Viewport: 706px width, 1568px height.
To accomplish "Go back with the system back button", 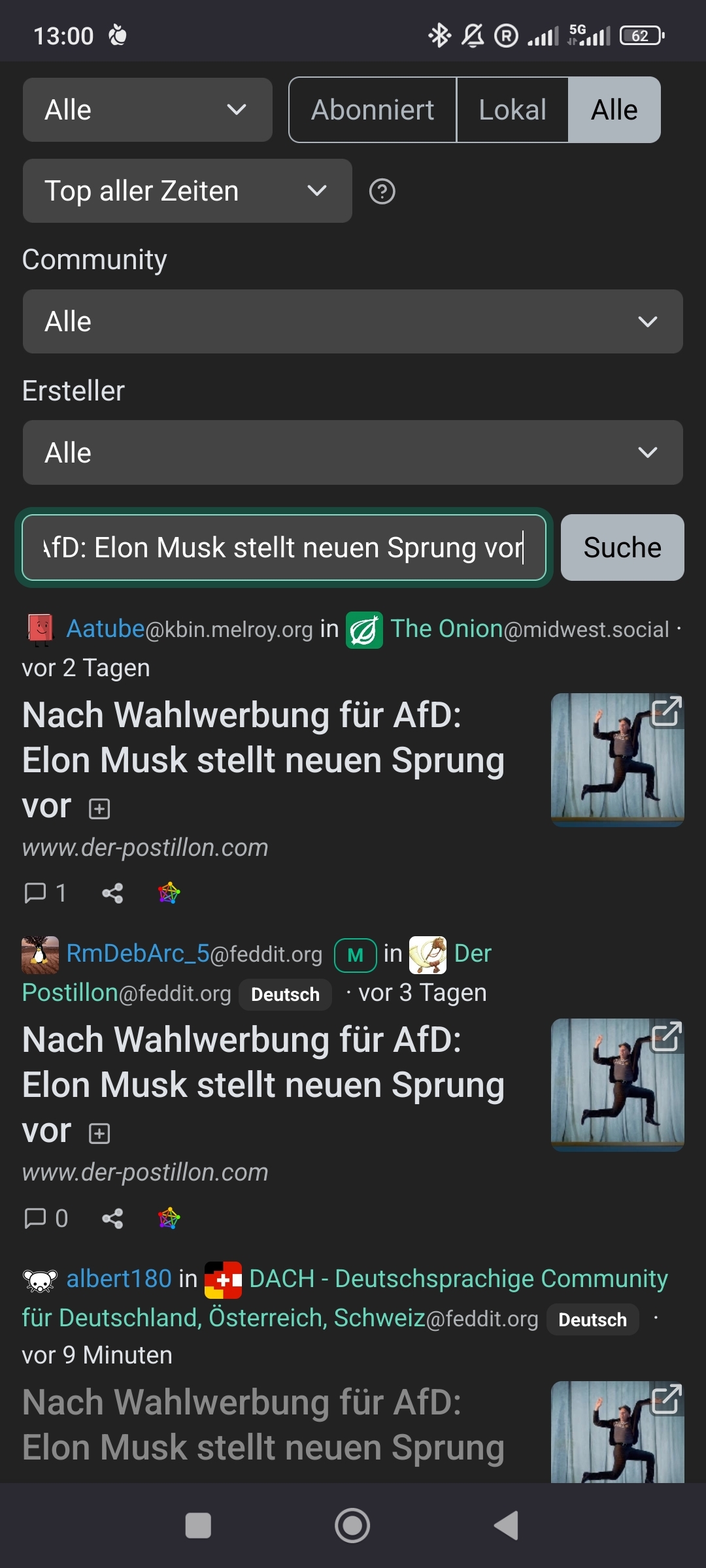I will pos(506,1526).
